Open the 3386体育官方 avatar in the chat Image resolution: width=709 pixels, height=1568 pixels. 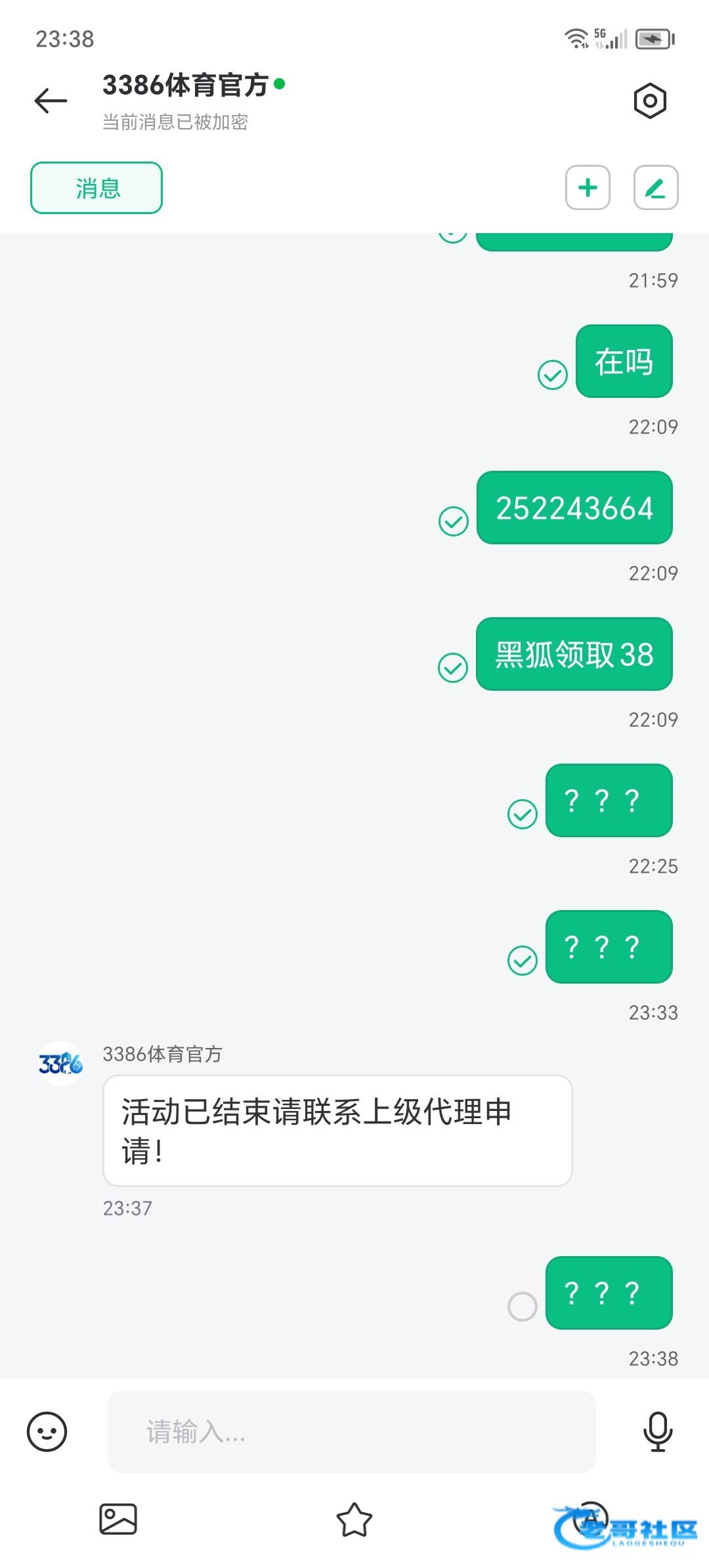tap(60, 1063)
